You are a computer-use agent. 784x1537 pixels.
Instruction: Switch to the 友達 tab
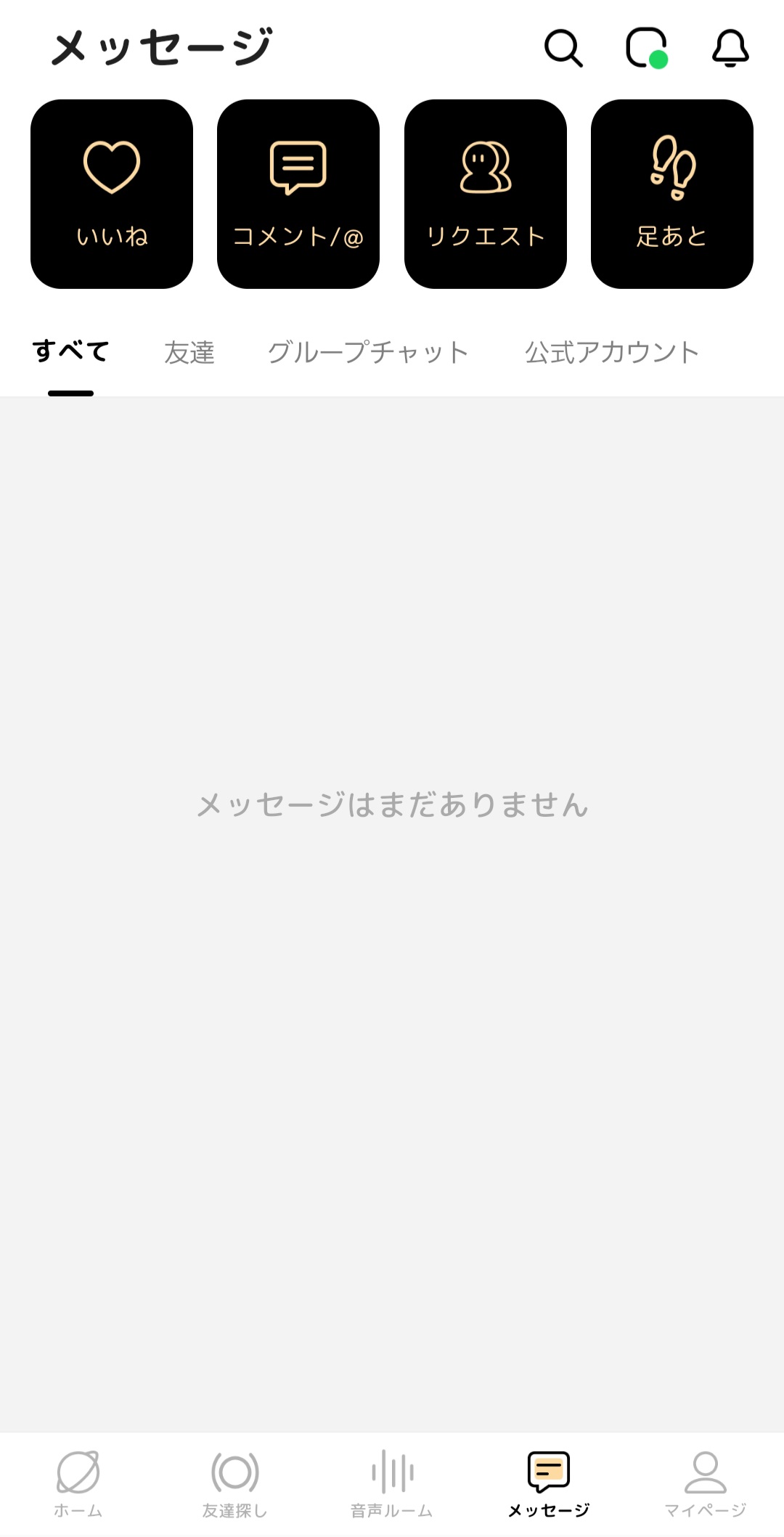[189, 353]
